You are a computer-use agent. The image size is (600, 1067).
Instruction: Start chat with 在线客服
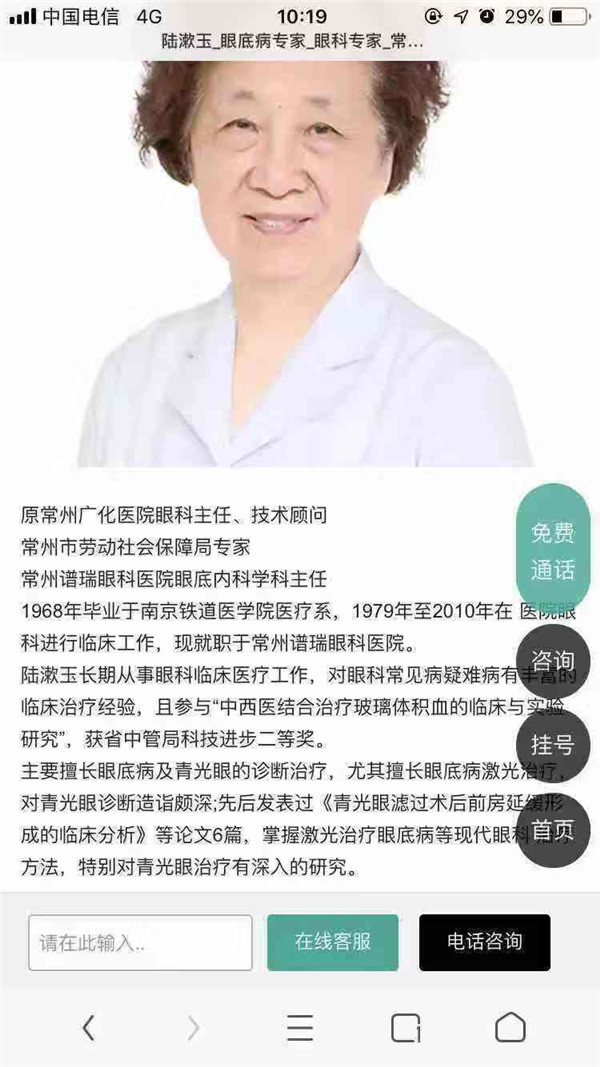tap(333, 942)
